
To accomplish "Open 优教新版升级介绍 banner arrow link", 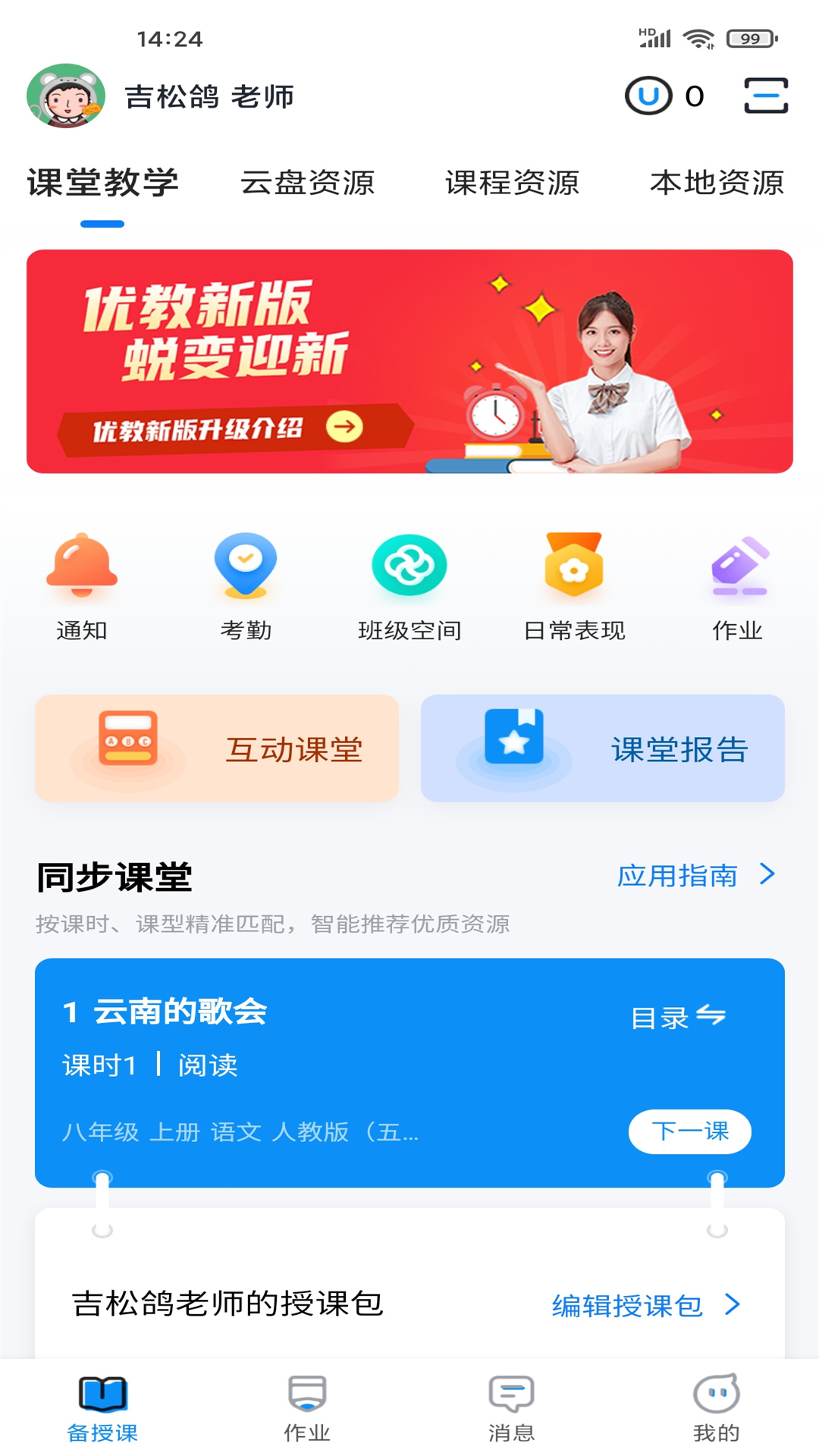I will (x=344, y=426).
